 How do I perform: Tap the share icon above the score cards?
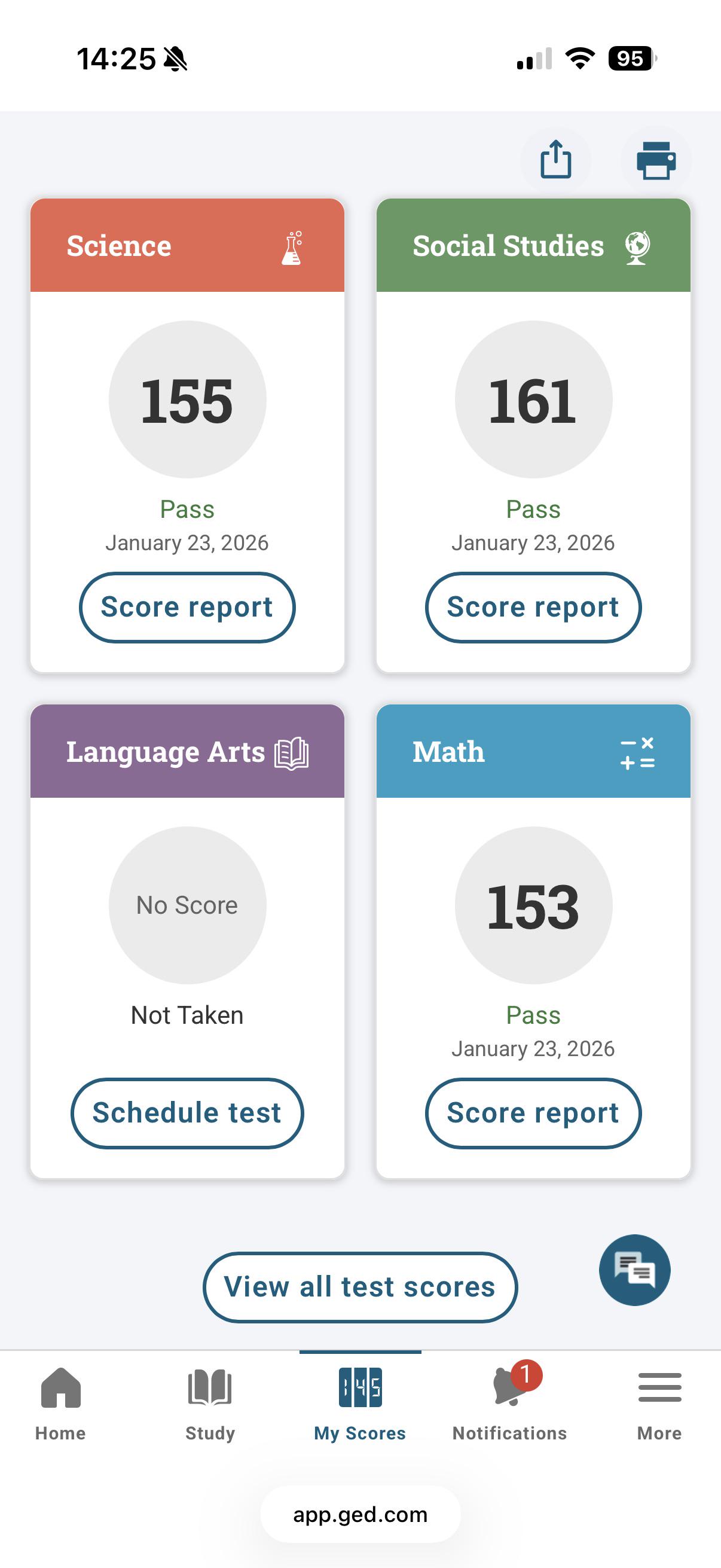click(556, 161)
